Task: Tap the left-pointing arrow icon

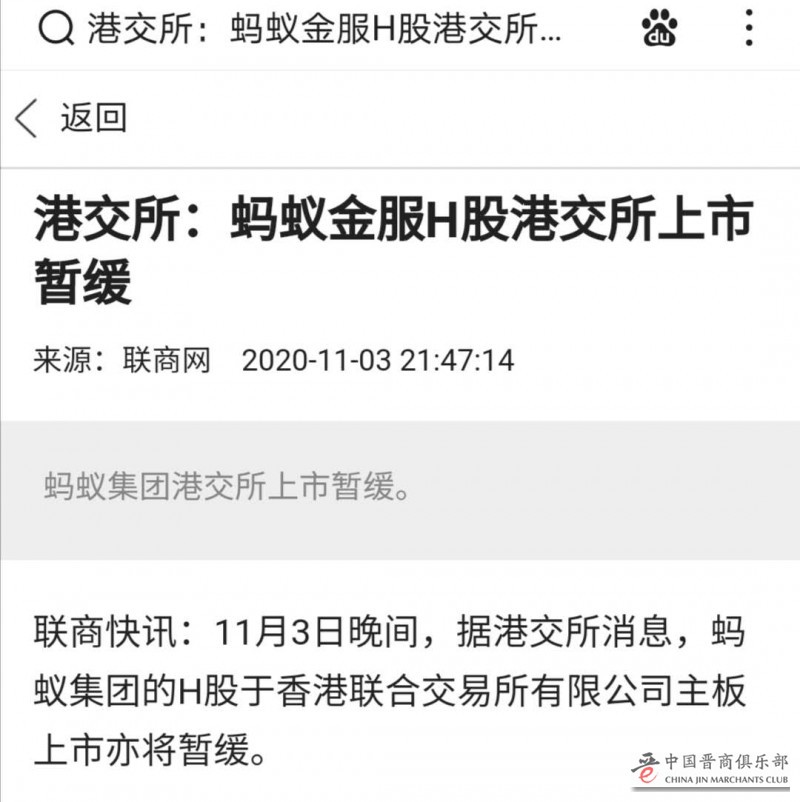Action: click(x=25, y=117)
